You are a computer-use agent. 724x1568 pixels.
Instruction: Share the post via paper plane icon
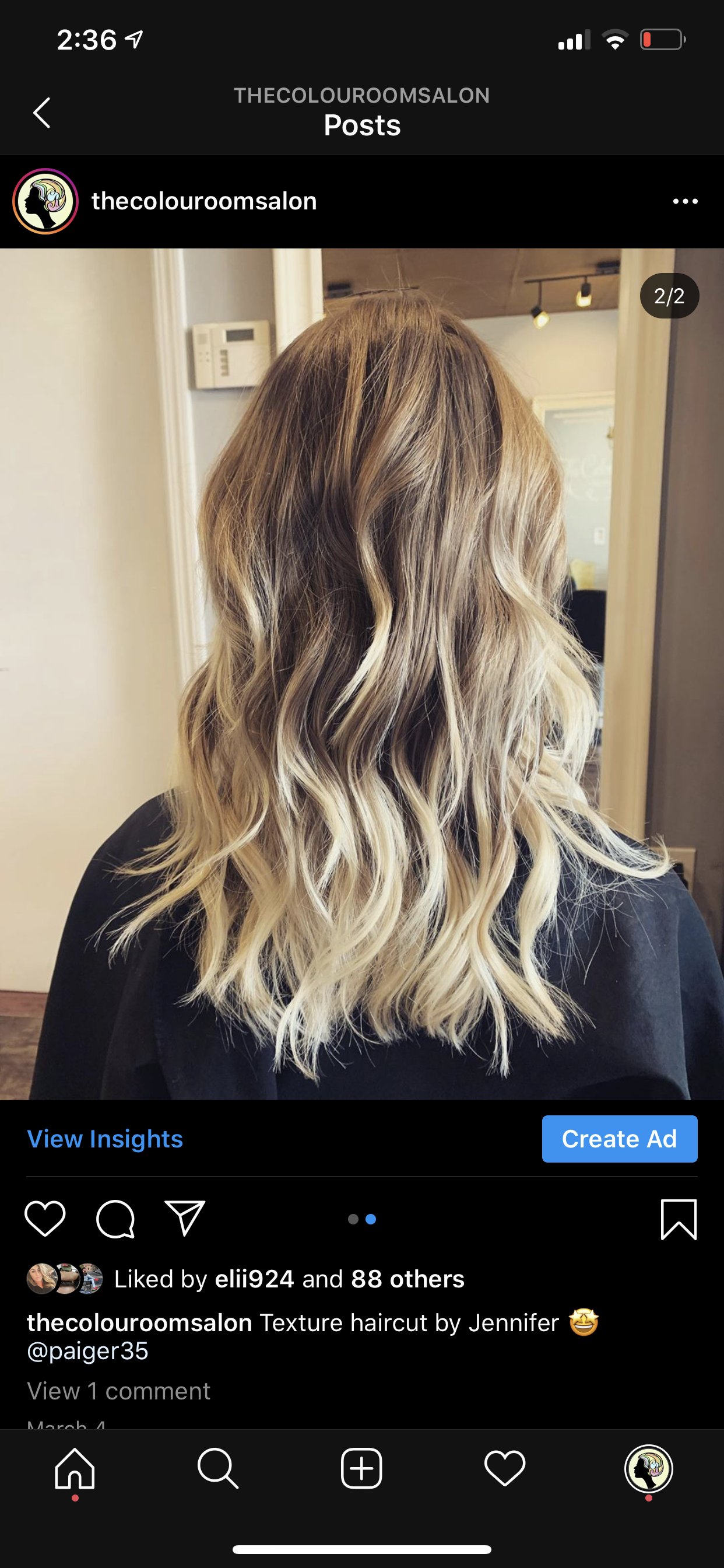tap(185, 1219)
